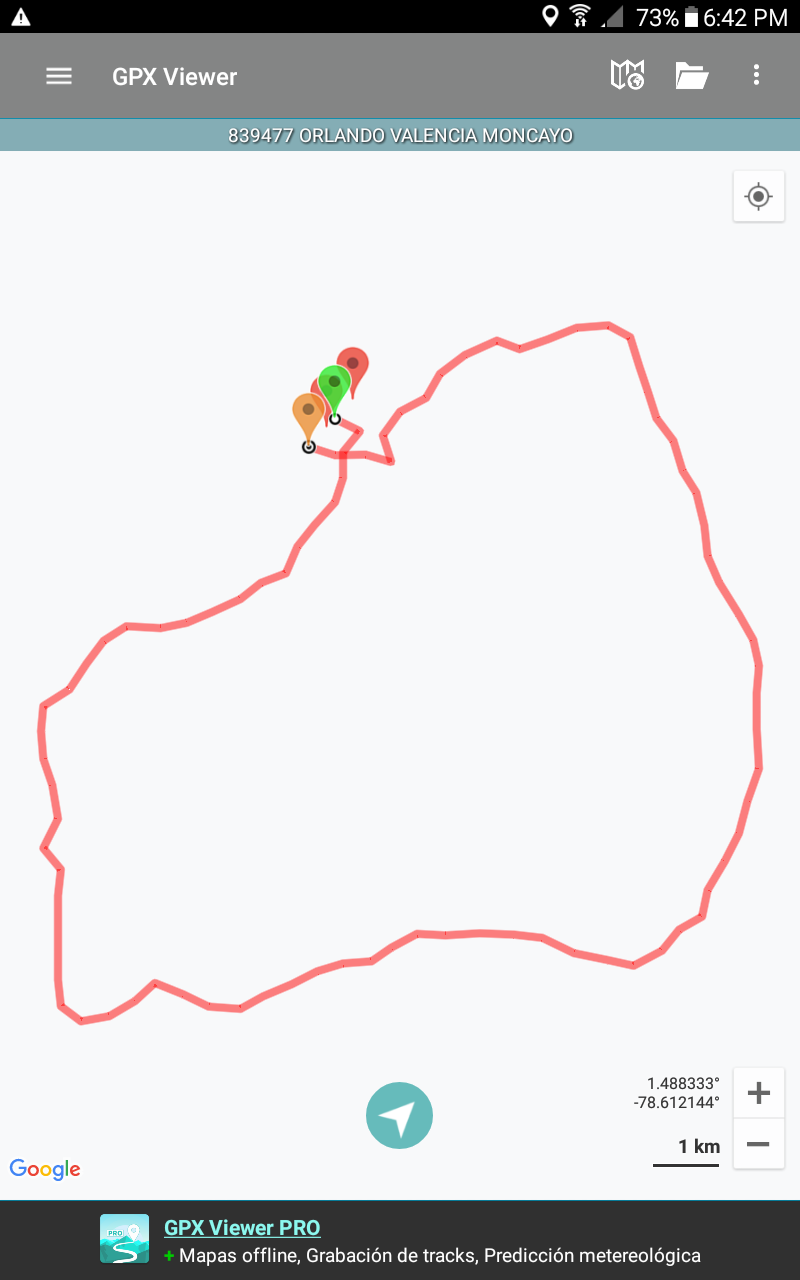Open the folder file browser
Viewport: 800px width, 1280px height.
tap(691, 76)
